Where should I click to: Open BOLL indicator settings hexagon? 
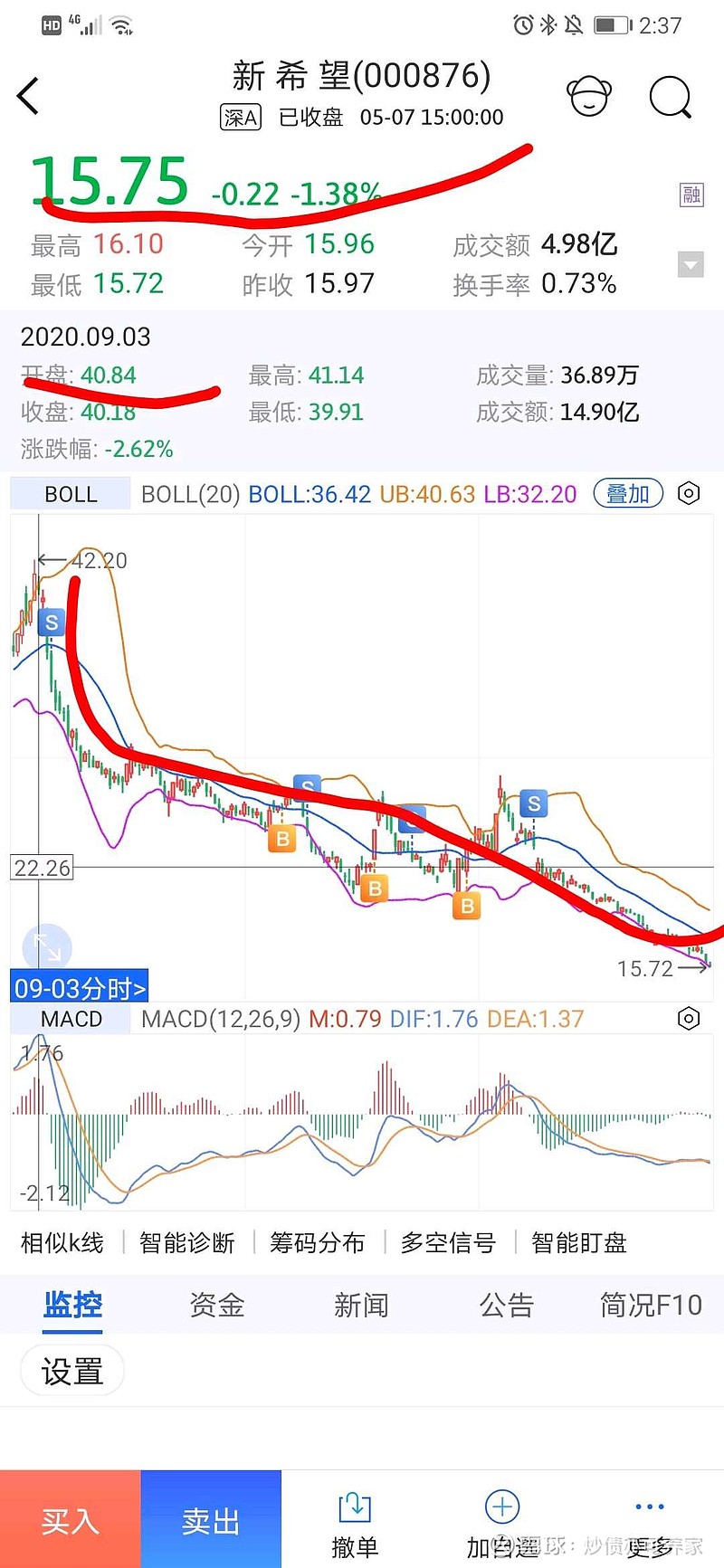pos(689,493)
